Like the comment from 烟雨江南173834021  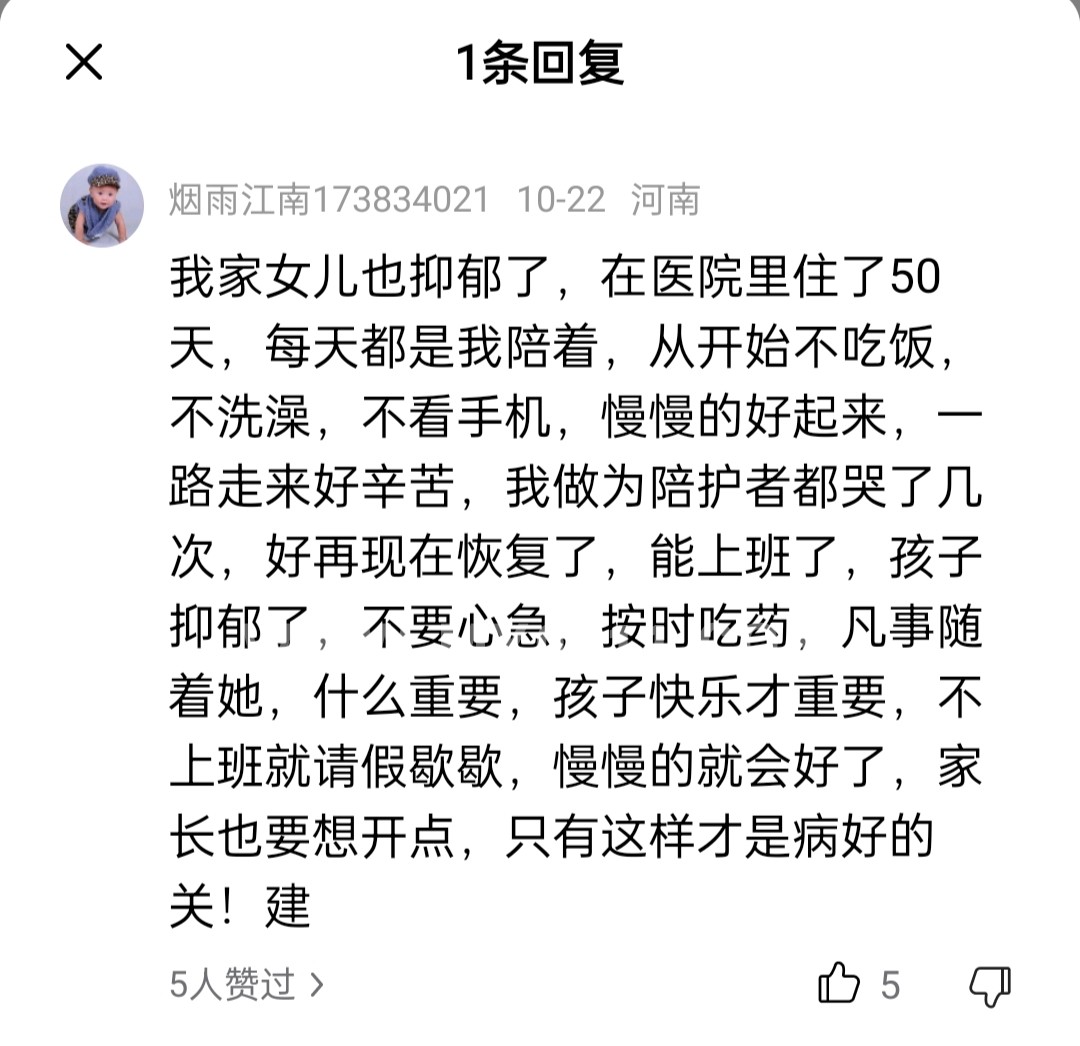pyautogui.click(x=839, y=985)
